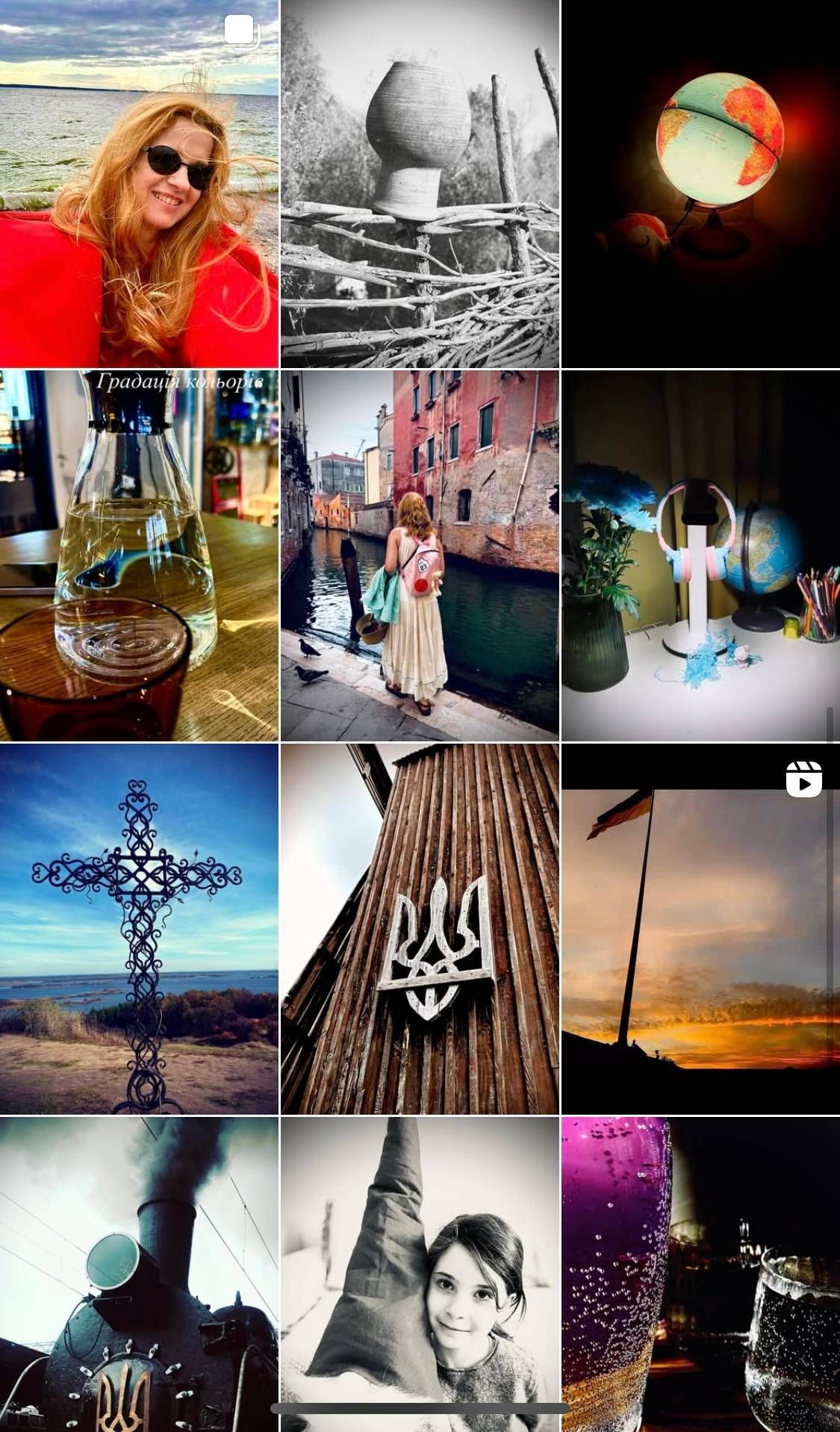View the glowing globe lamp post

(700, 184)
